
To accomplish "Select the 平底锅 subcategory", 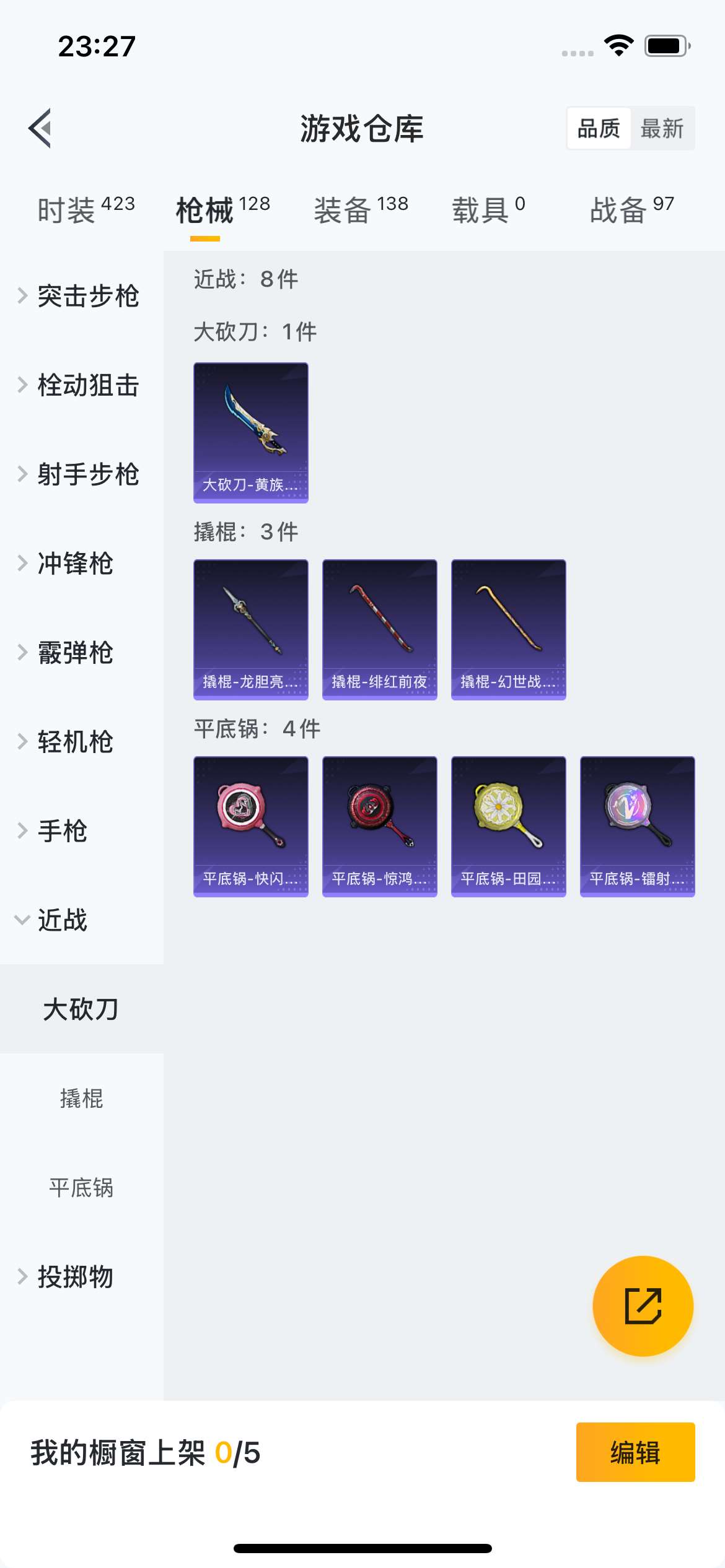I will tap(81, 1188).
